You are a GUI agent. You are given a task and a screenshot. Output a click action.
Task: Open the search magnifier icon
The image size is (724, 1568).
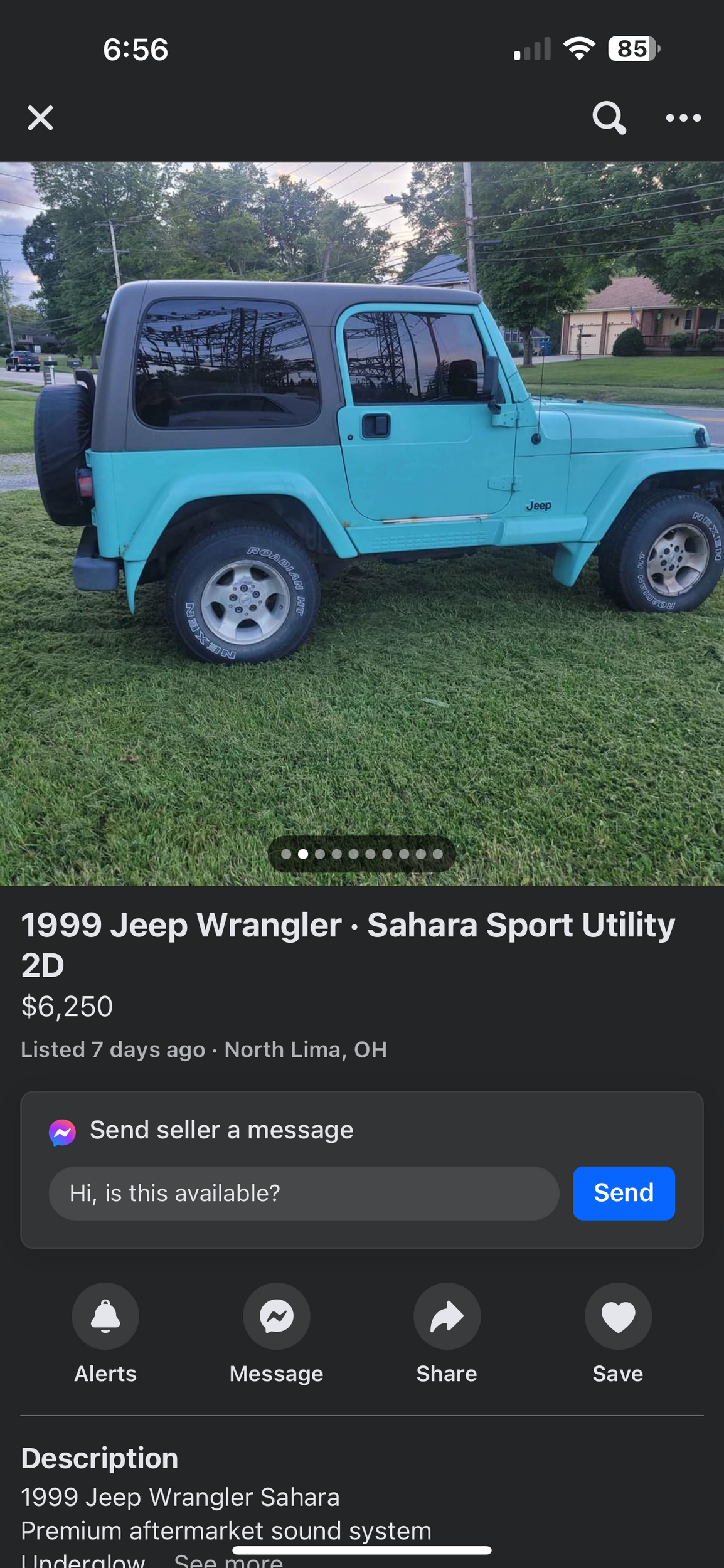point(609,118)
